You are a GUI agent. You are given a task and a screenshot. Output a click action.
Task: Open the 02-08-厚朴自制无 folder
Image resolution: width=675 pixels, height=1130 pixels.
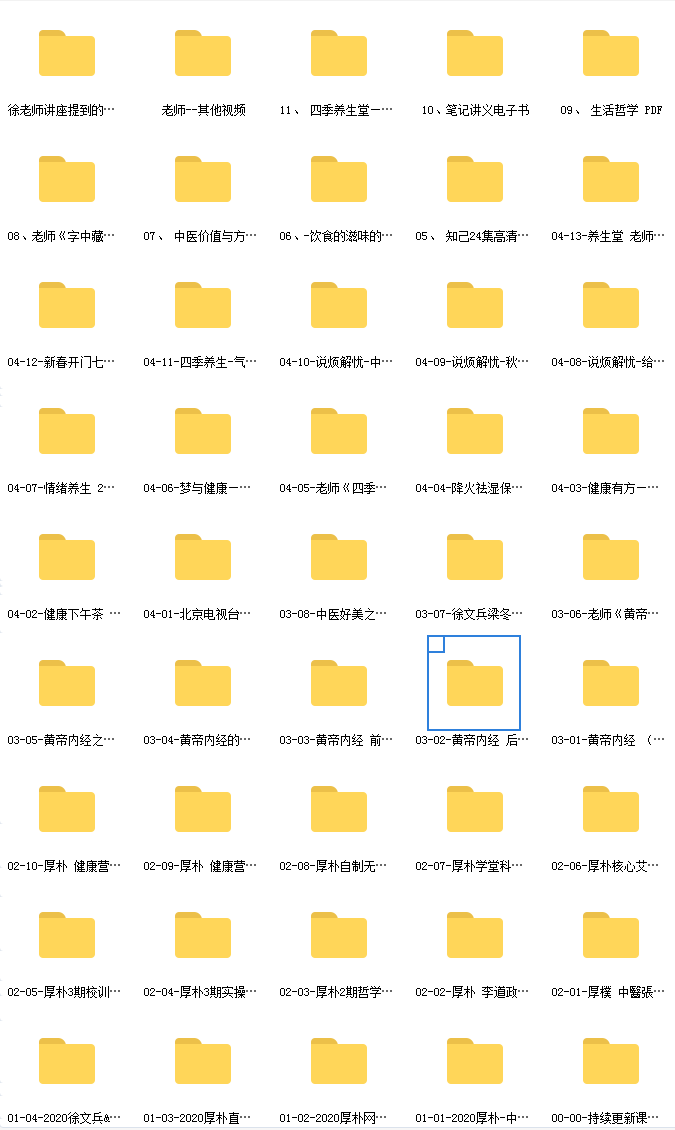tap(339, 809)
